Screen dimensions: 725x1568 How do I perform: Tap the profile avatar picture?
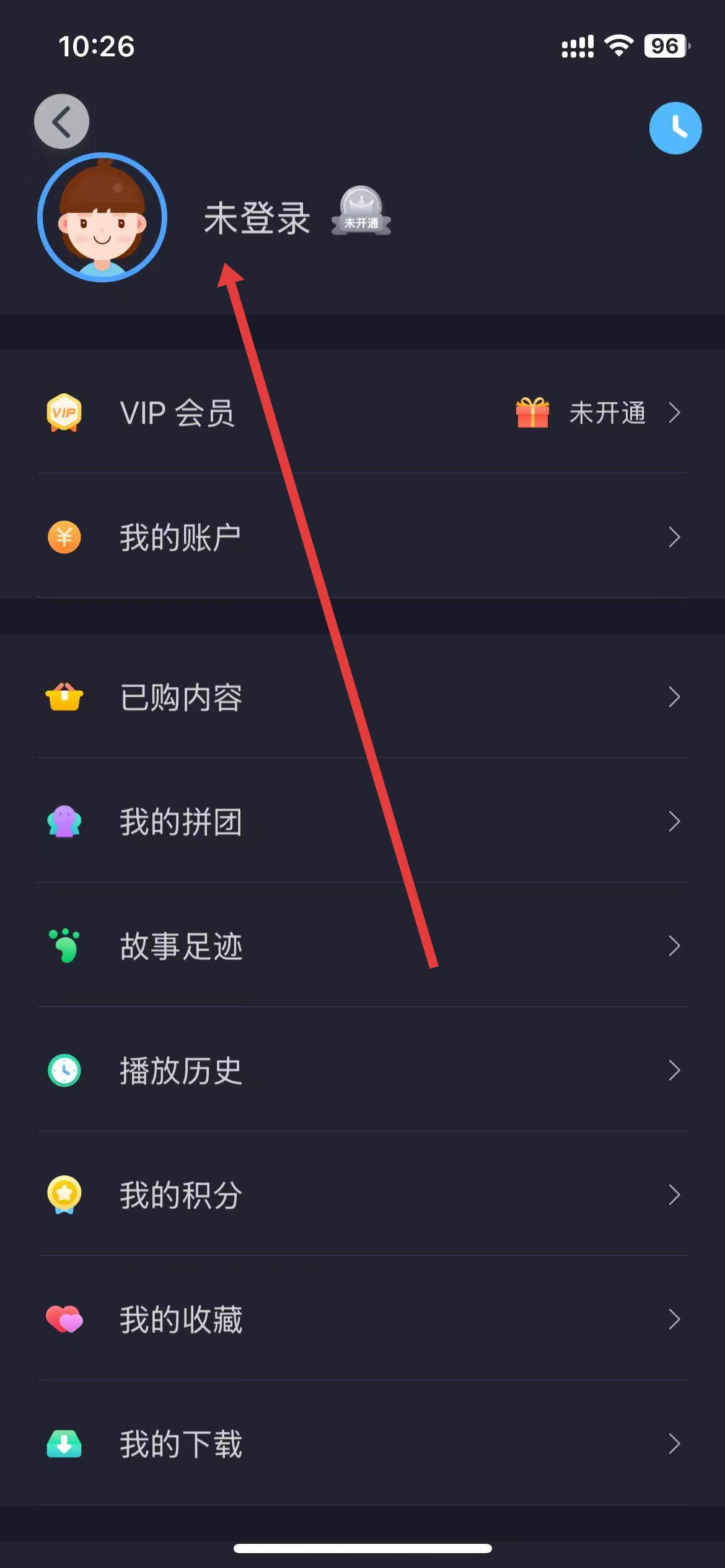pos(102,217)
